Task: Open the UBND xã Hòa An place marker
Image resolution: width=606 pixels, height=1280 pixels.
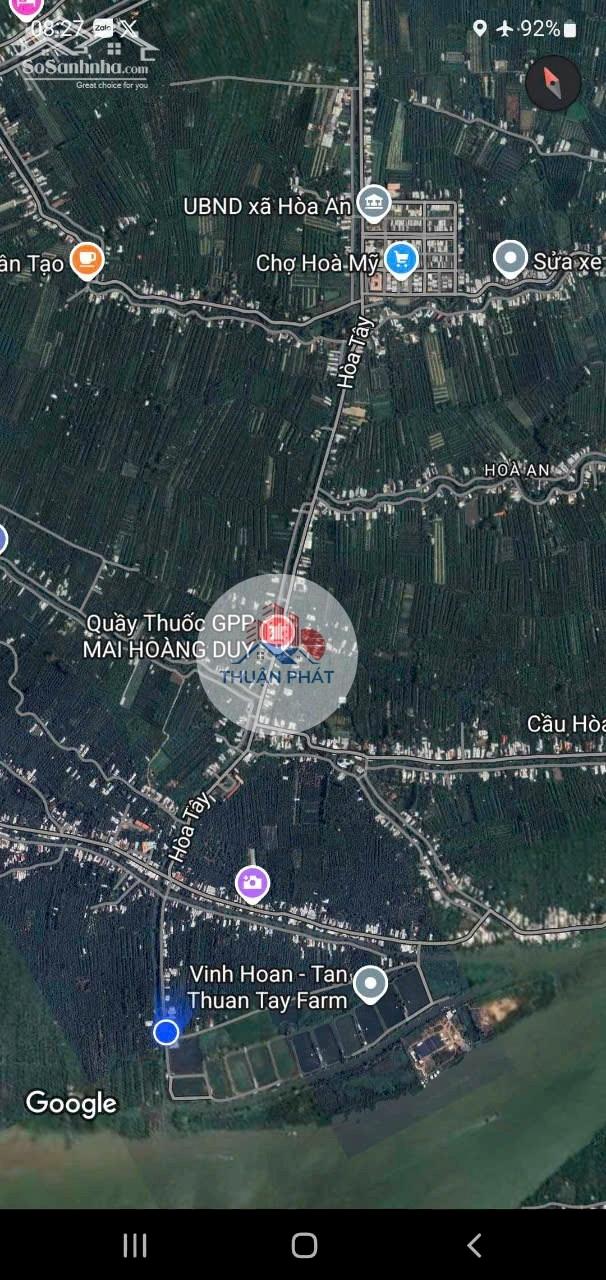Action: [373, 204]
